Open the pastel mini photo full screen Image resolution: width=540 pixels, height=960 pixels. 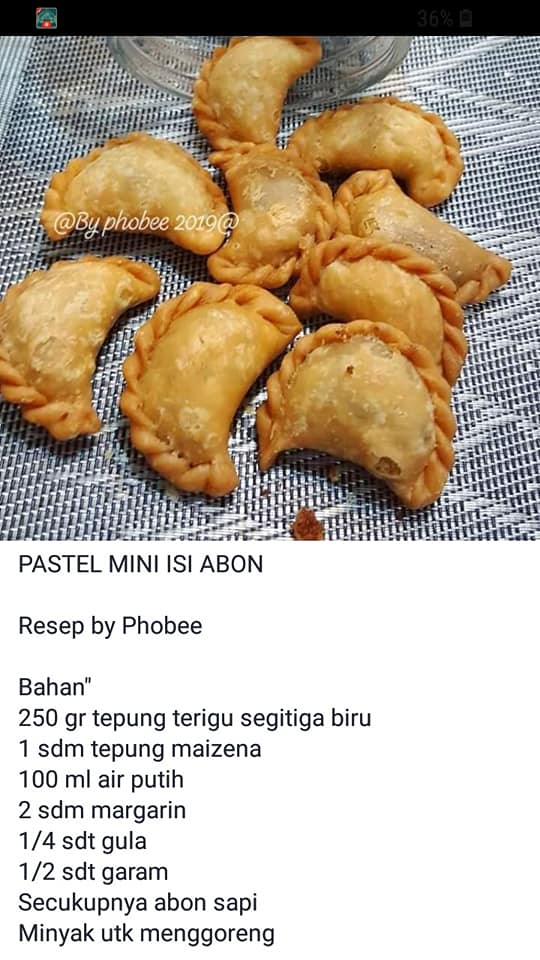pyautogui.click(x=270, y=288)
